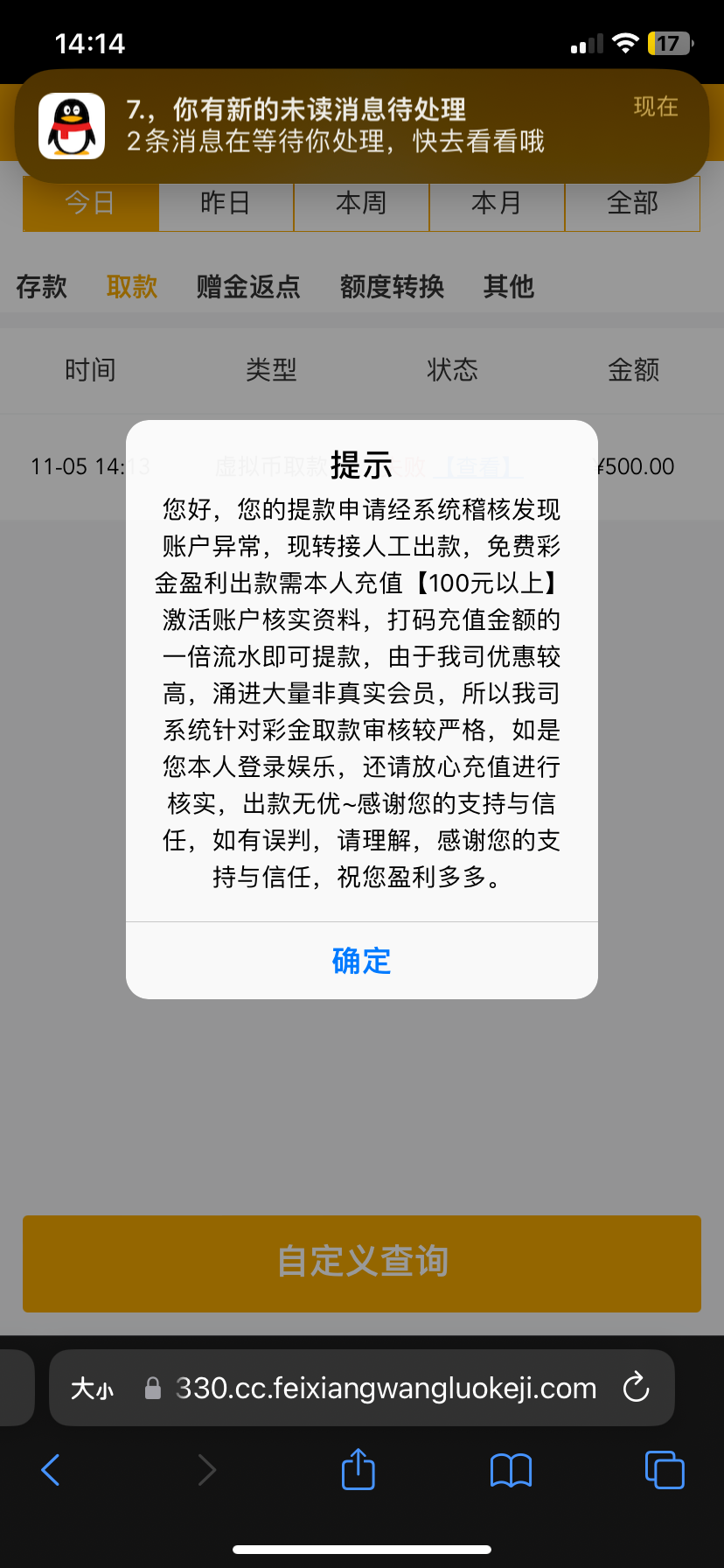This screenshot has width=724, height=1568.
Task: Open Safari bookmarks
Action: coord(511,1470)
